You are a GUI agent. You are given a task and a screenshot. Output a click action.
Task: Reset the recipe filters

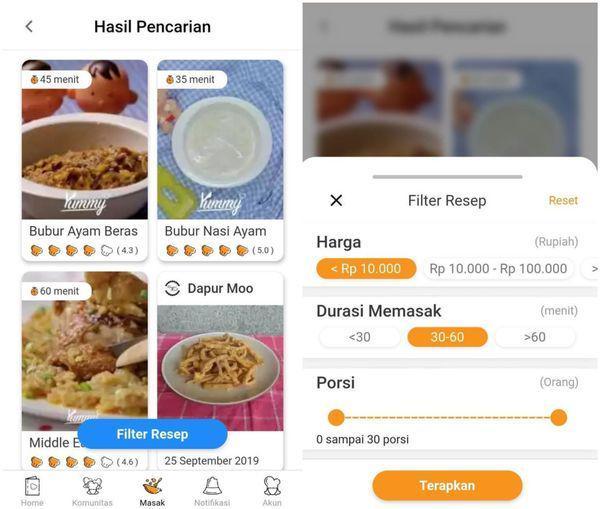pyautogui.click(x=563, y=200)
